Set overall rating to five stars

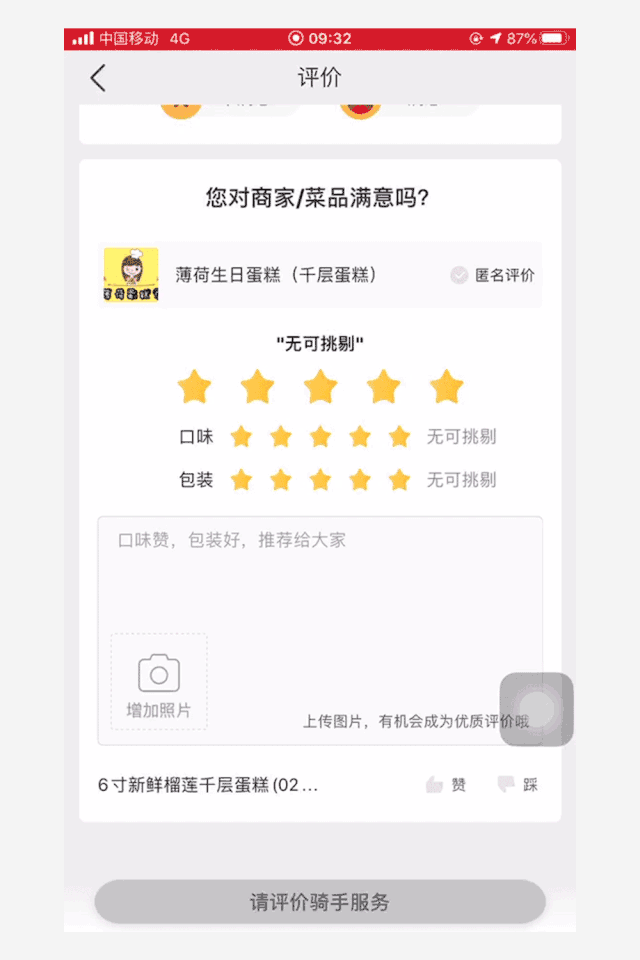point(446,386)
